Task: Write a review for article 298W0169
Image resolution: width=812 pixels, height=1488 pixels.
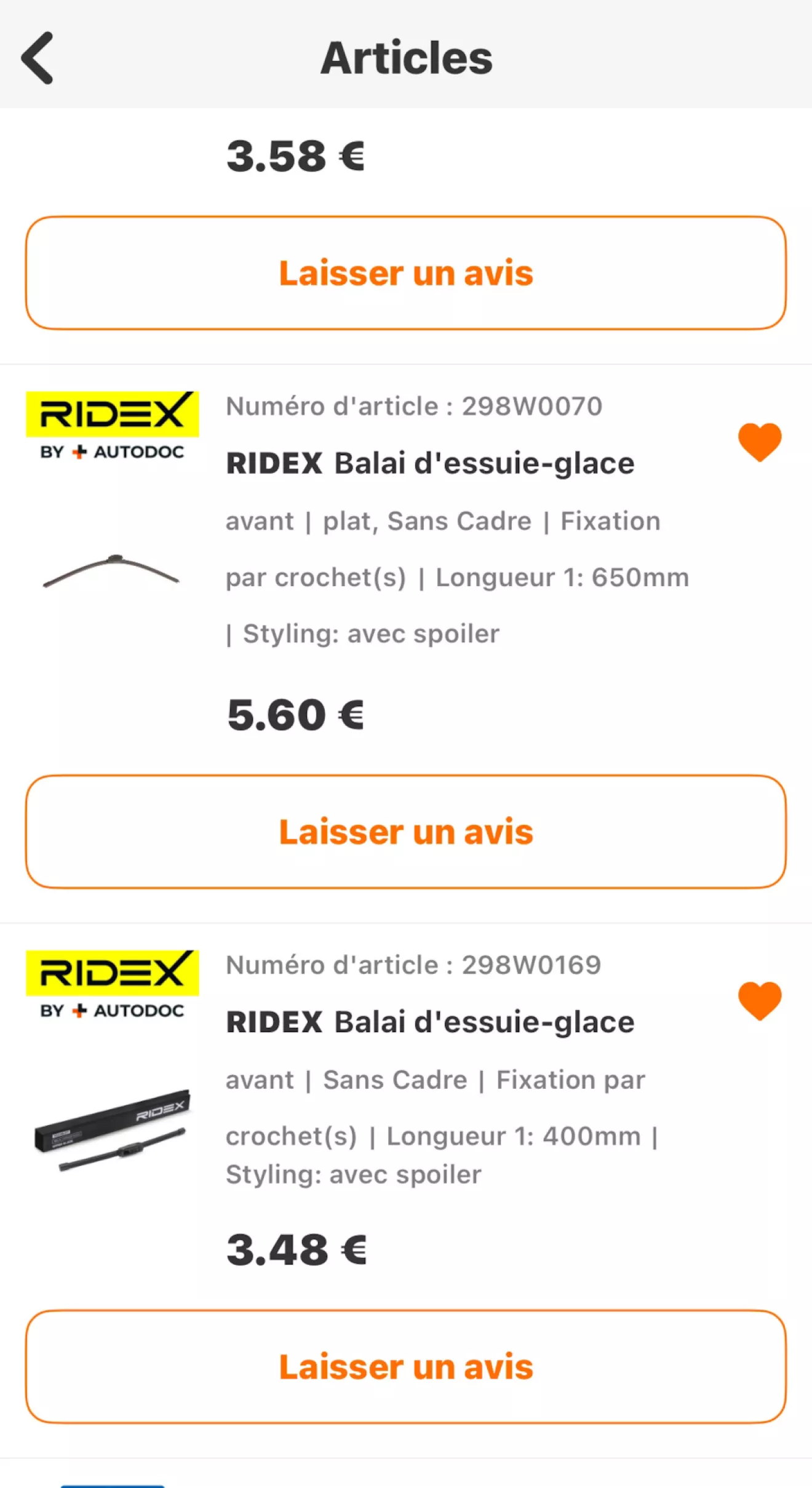Action: [x=406, y=1367]
